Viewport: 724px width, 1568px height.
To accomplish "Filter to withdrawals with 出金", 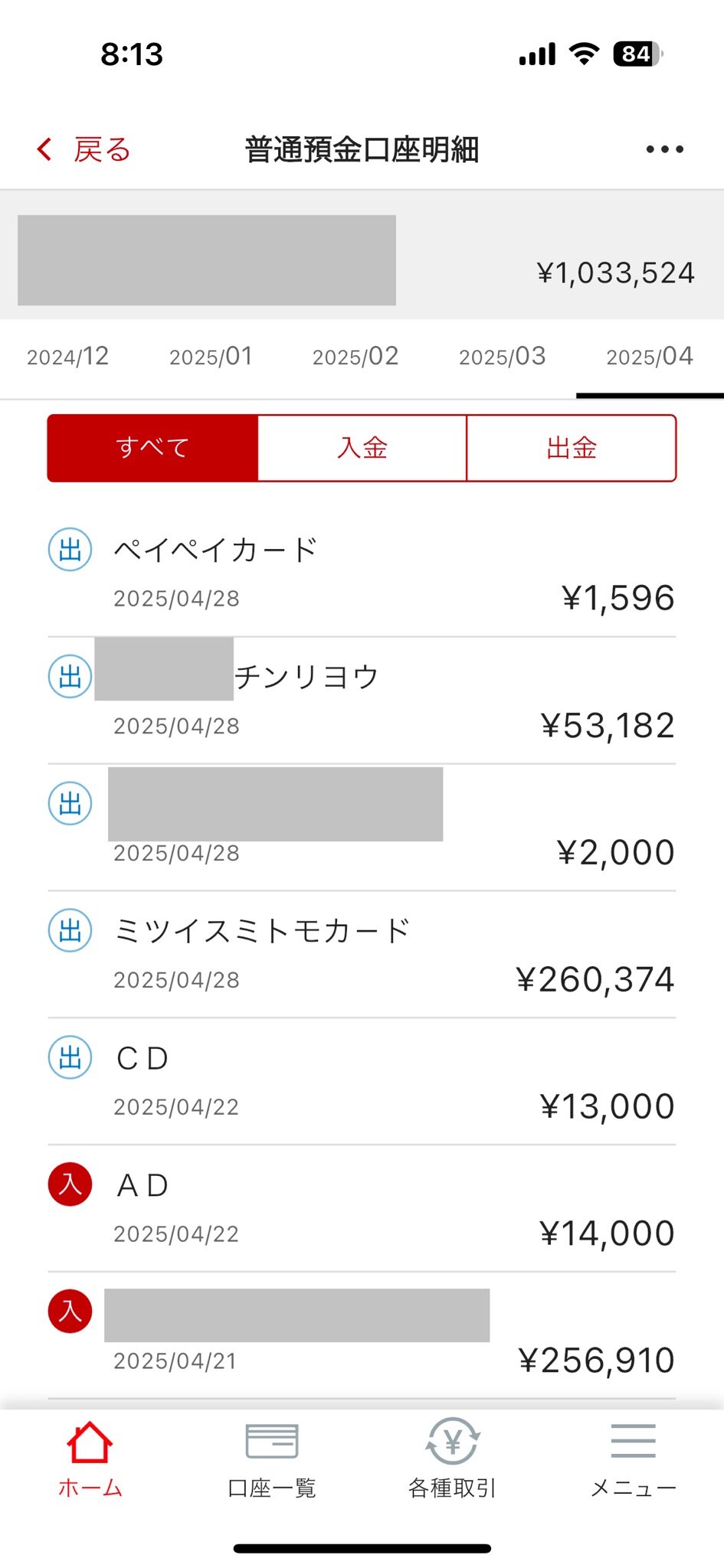I will pos(571,448).
